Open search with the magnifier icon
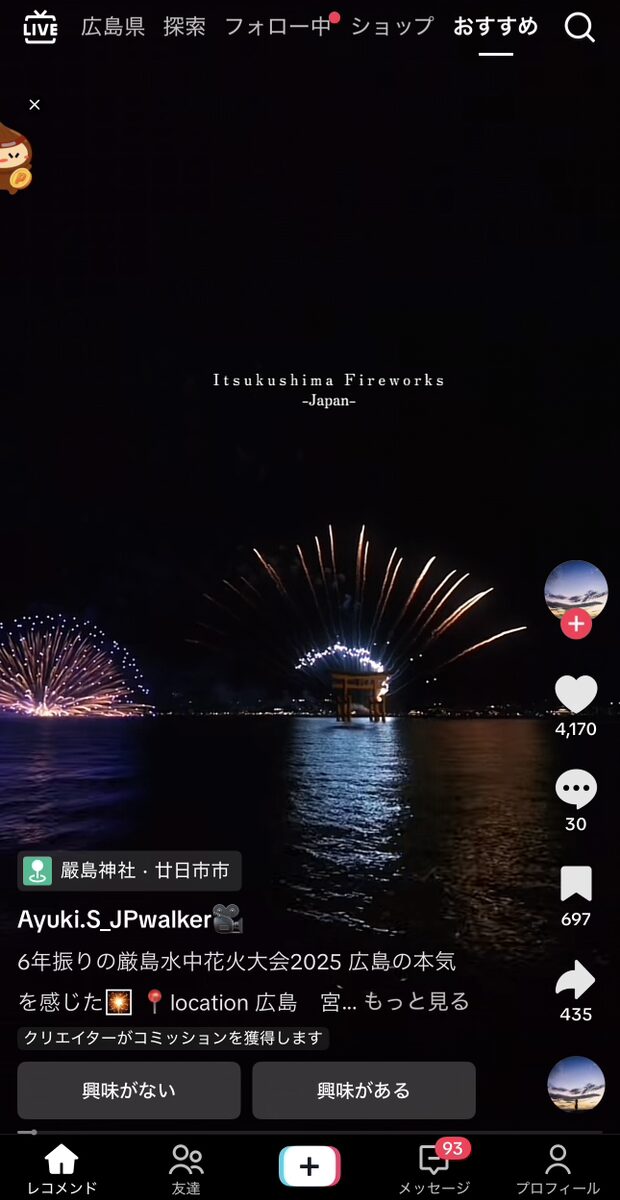The width and height of the screenshot is (620, 1200). pos(580,27)
